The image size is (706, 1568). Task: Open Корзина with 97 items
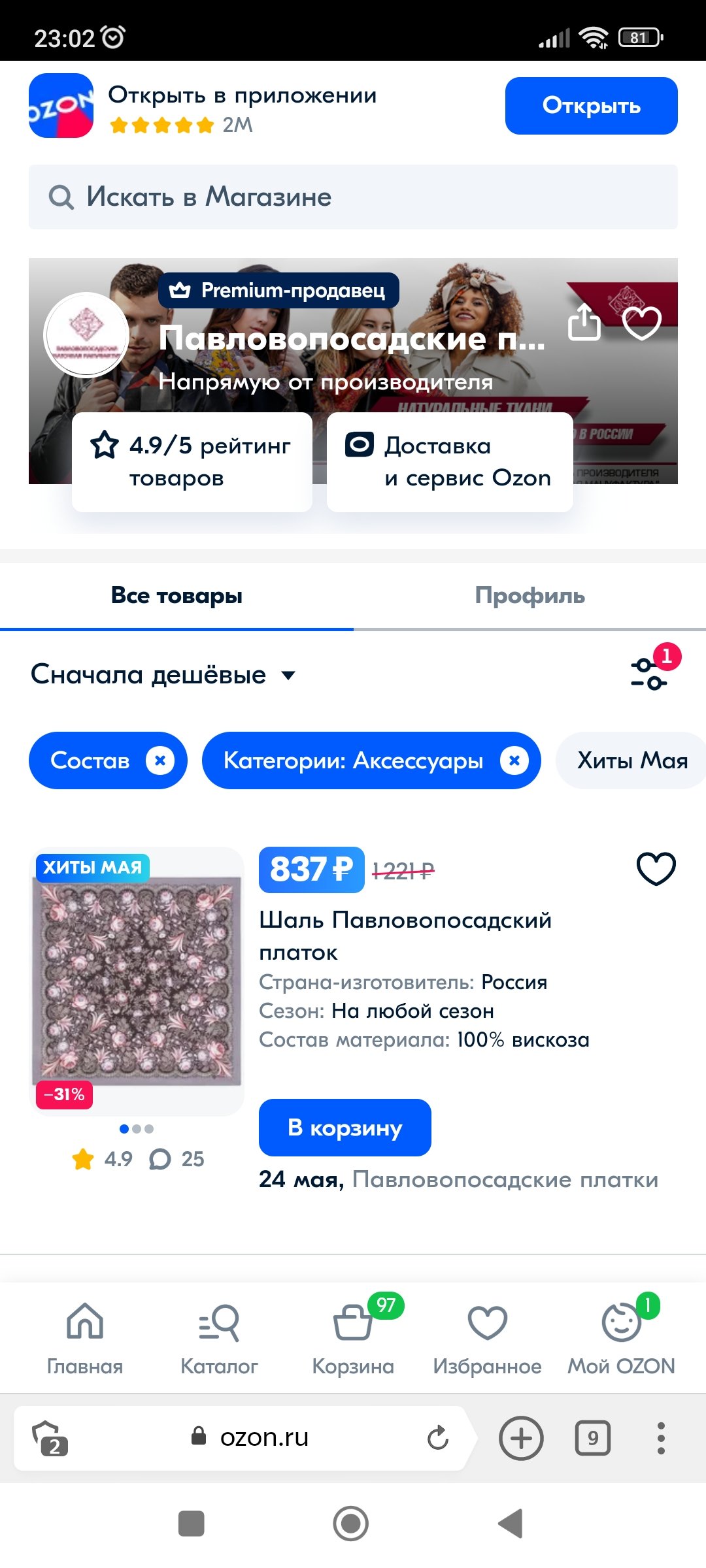(x=353, y=1336)
